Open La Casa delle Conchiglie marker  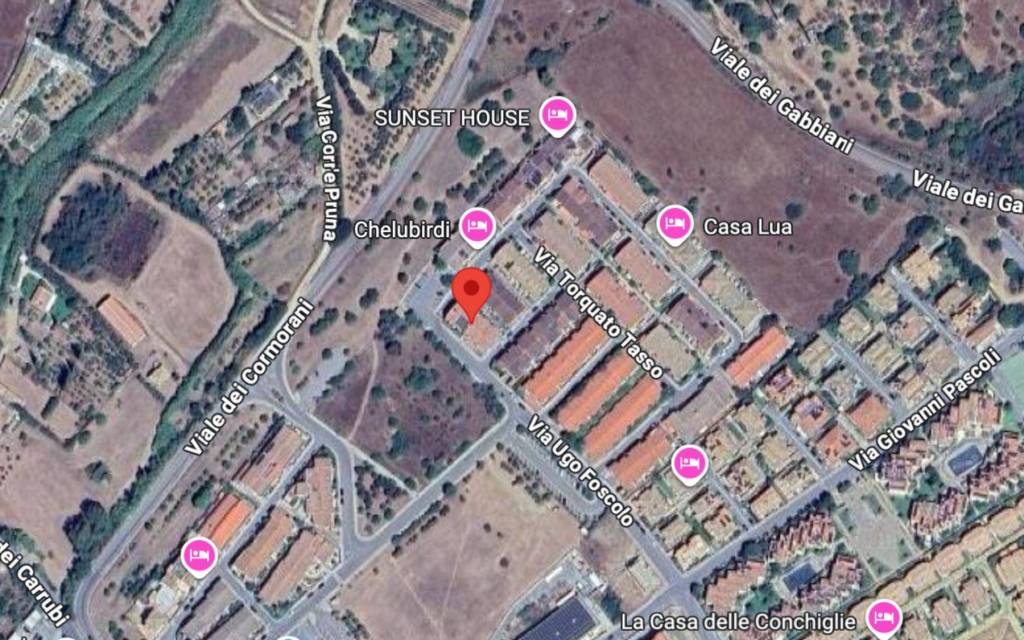[883, 618]
